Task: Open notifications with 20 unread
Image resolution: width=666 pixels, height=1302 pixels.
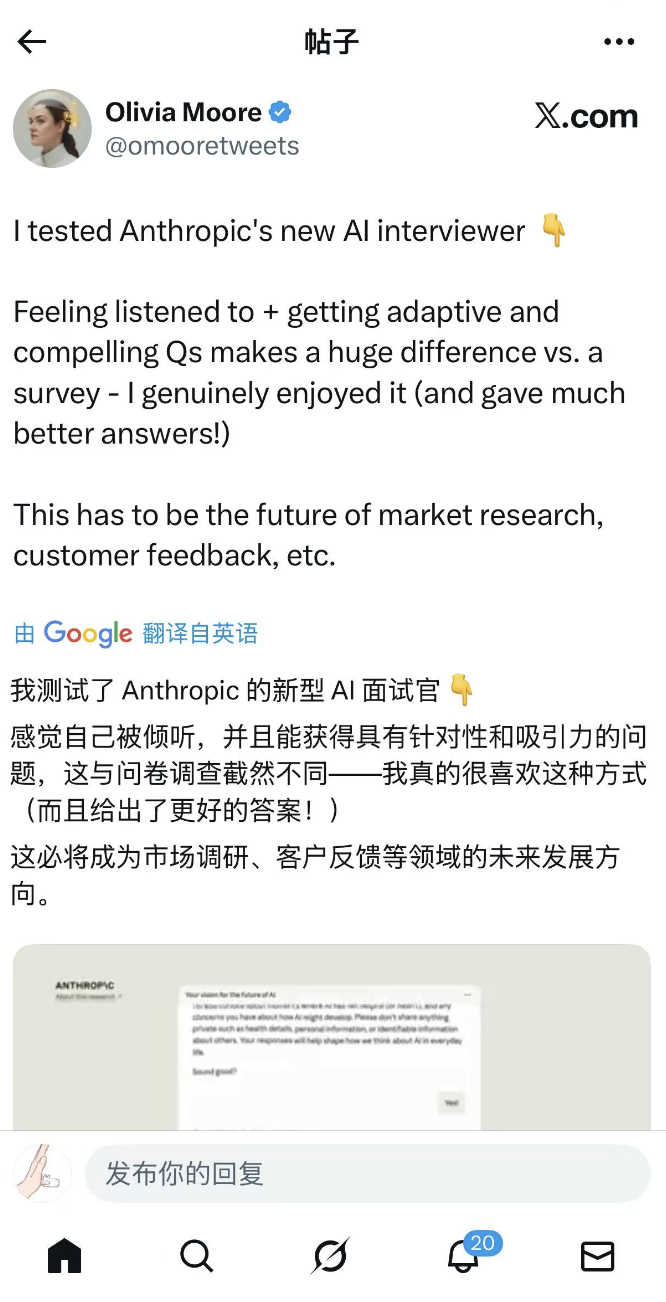Action: 464,1254
